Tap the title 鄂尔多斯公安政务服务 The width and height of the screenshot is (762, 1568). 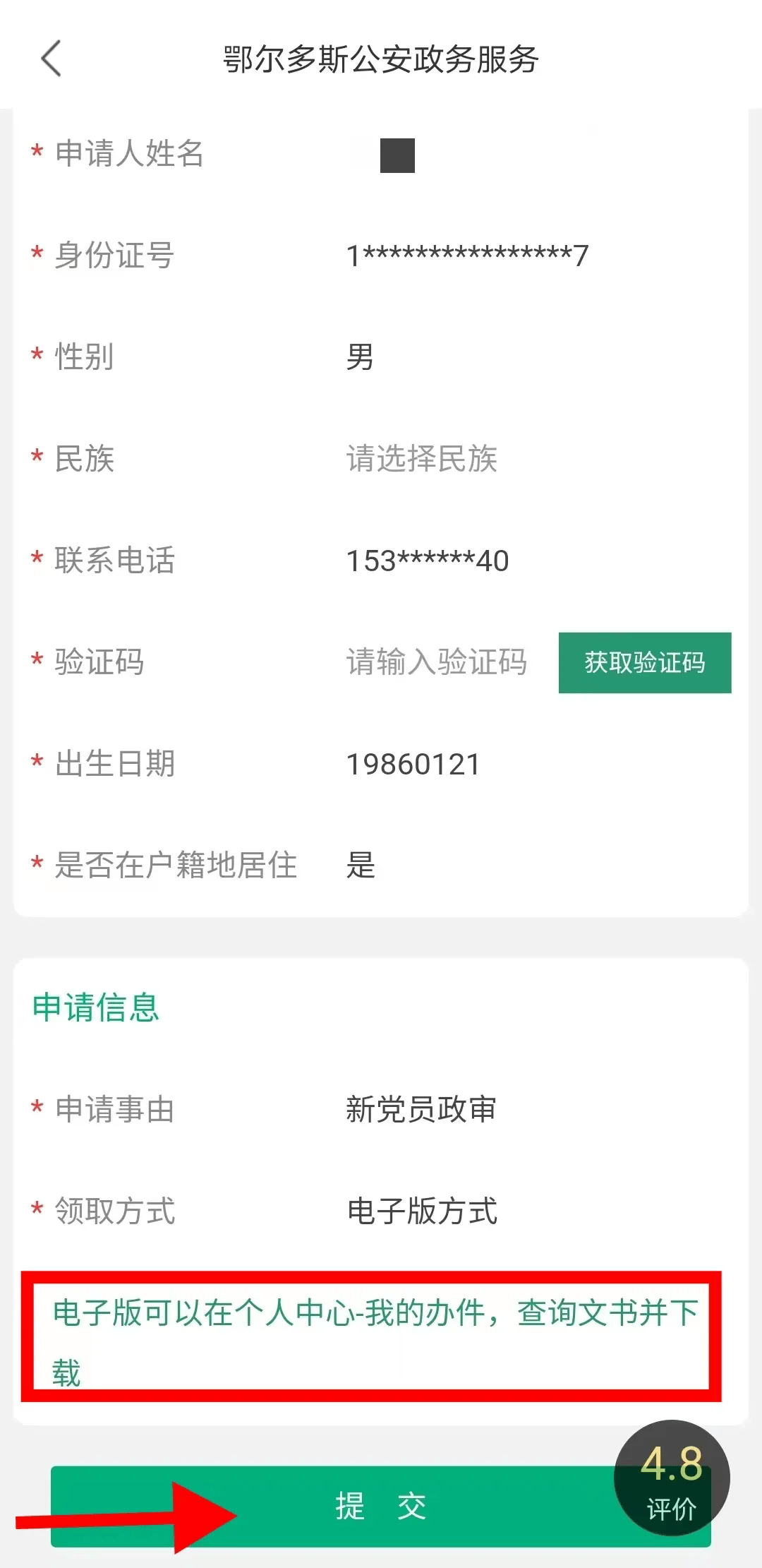381,61
